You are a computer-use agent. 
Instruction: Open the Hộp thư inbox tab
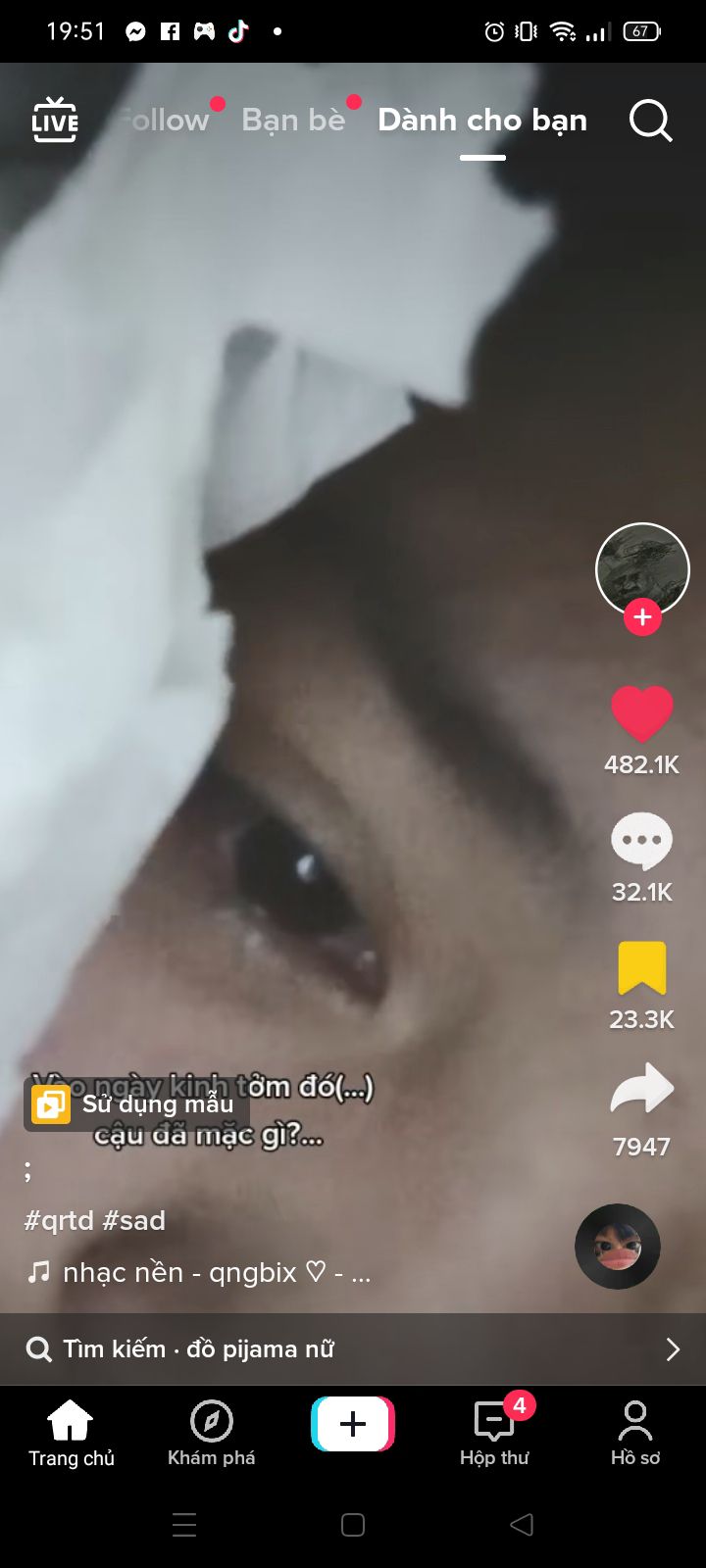point(494,1433)
